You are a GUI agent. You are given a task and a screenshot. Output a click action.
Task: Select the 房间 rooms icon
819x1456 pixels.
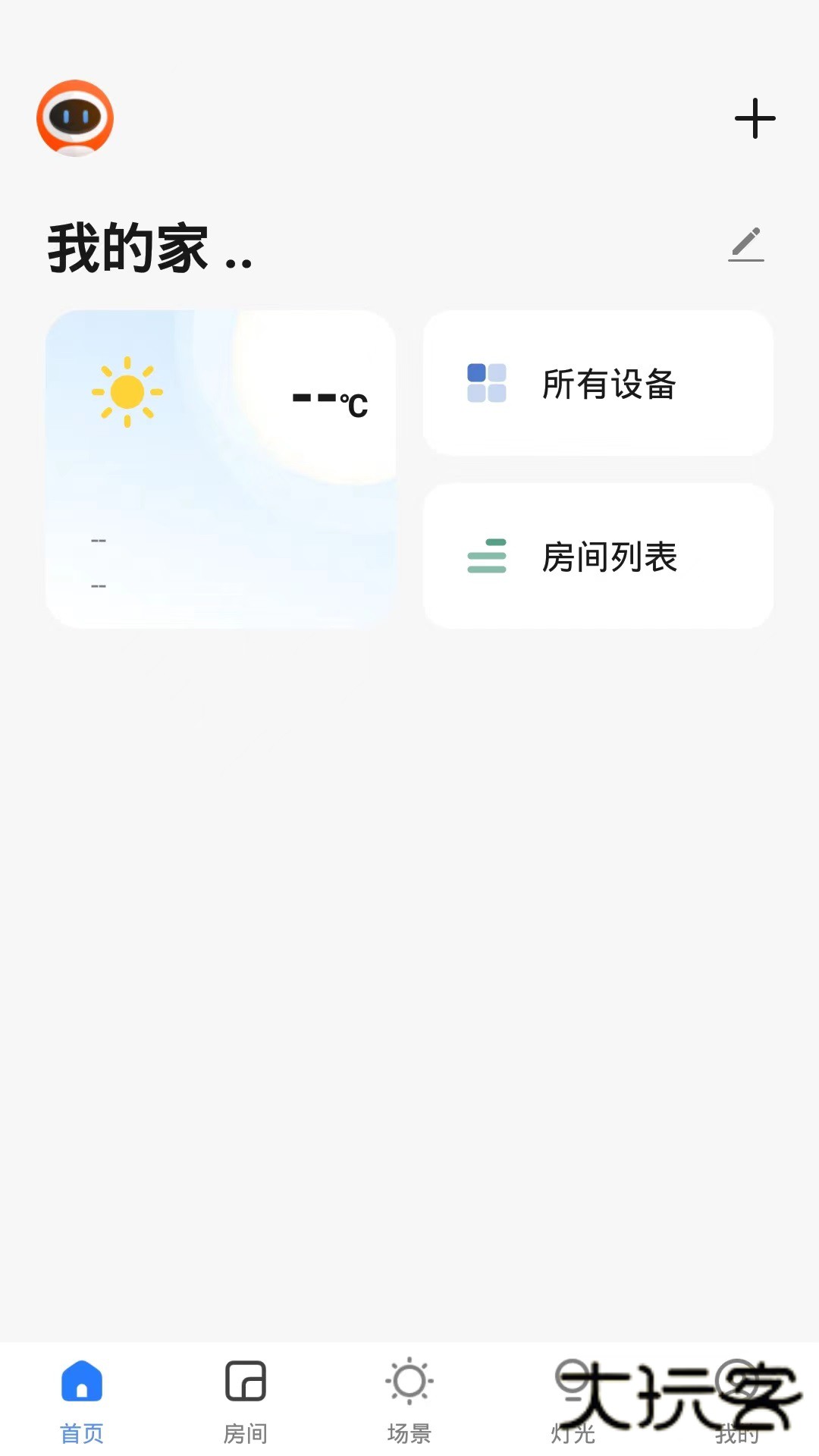pos(246,1382)
